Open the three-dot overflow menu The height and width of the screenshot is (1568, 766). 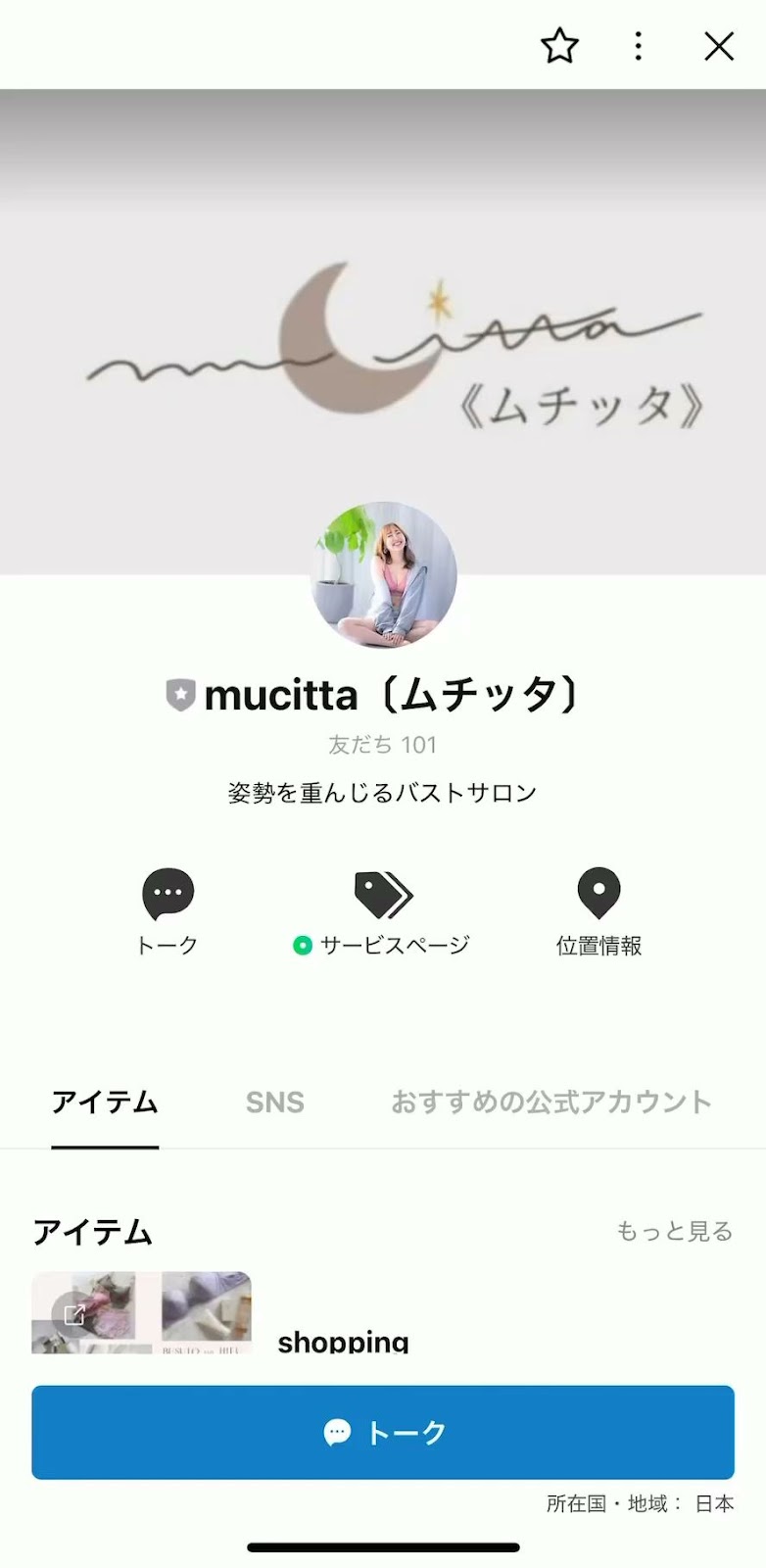[x=638, y=45]
